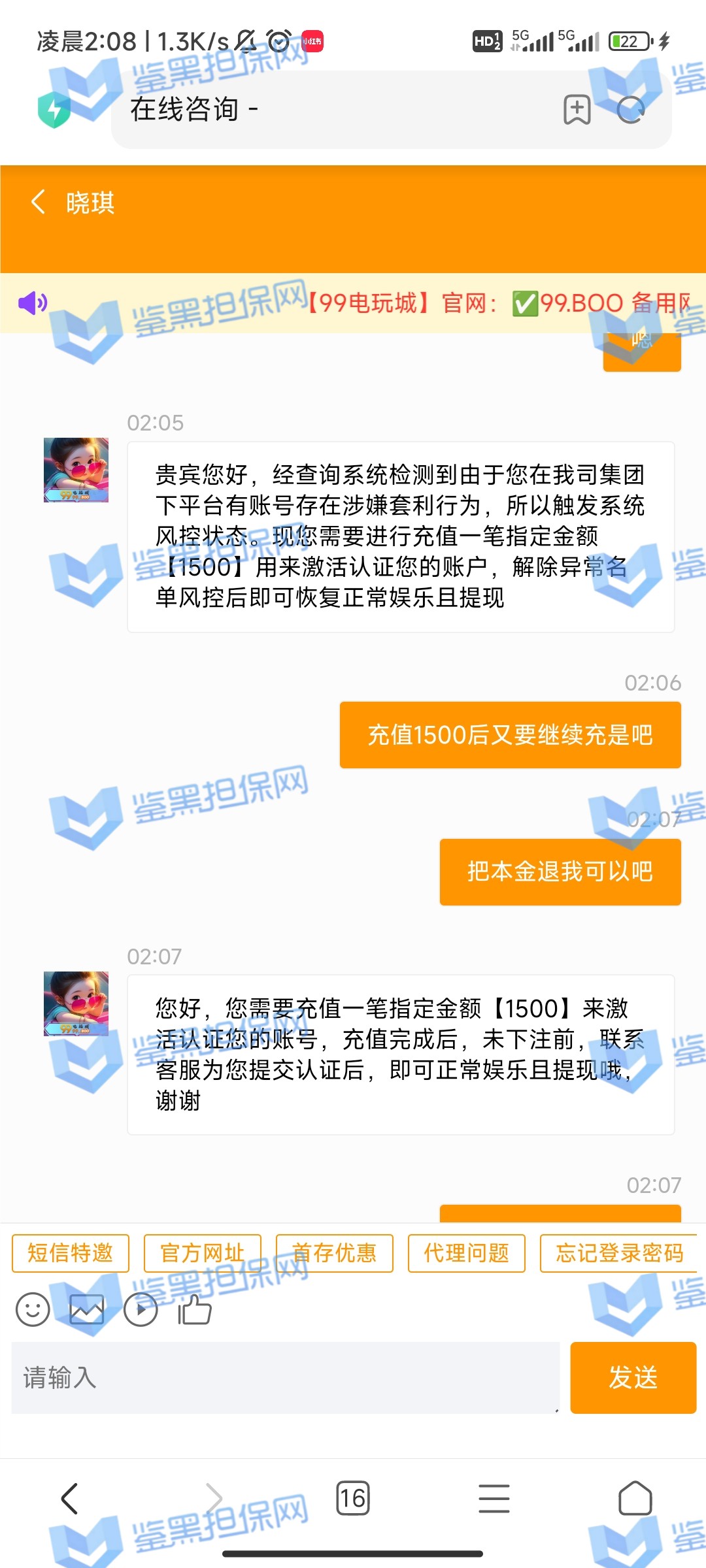Open the browser security shield icon
This screenshot has width=706, height=1568.
click(x=54, y=110)
